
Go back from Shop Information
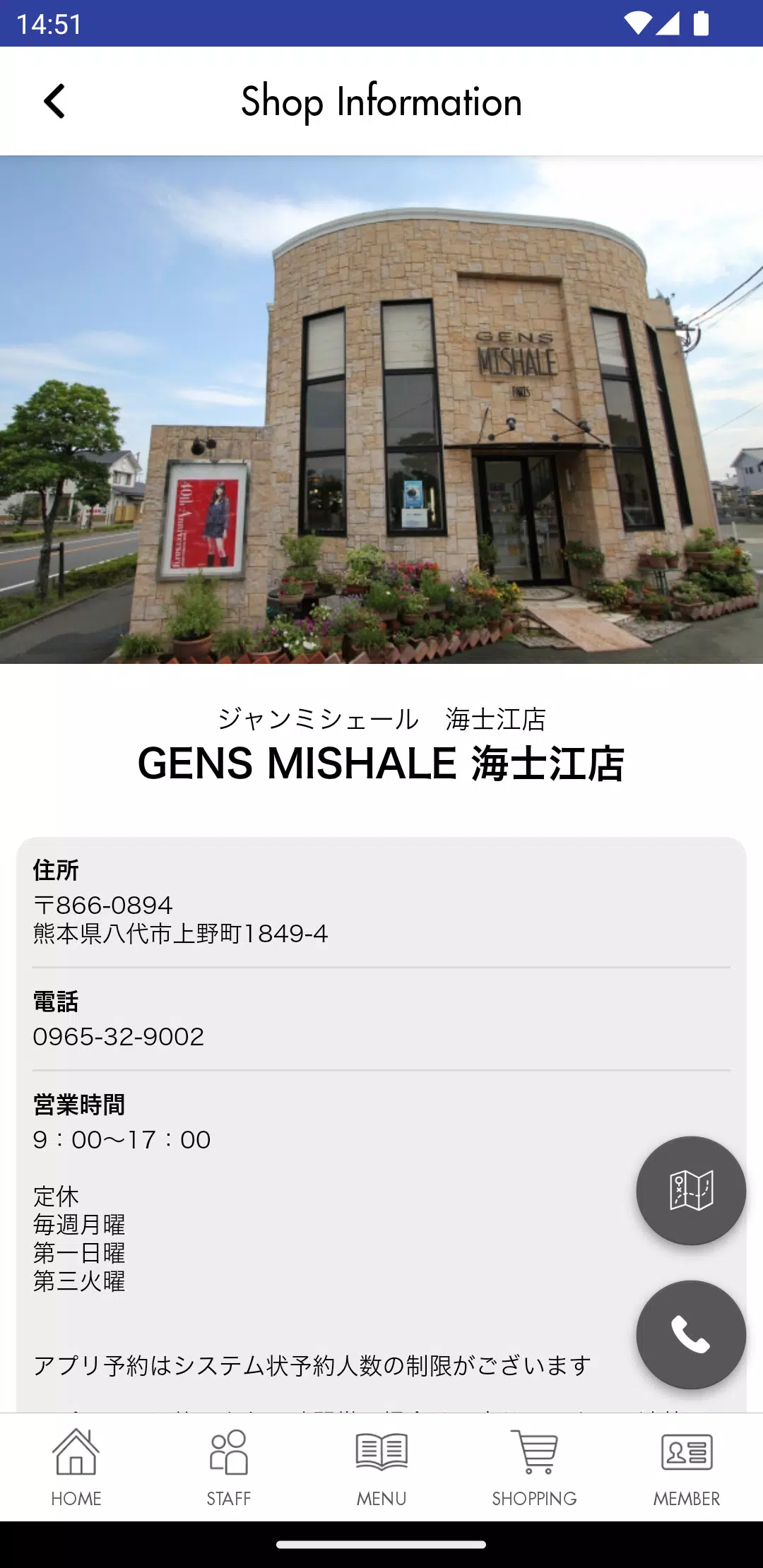tap(54, 101)
